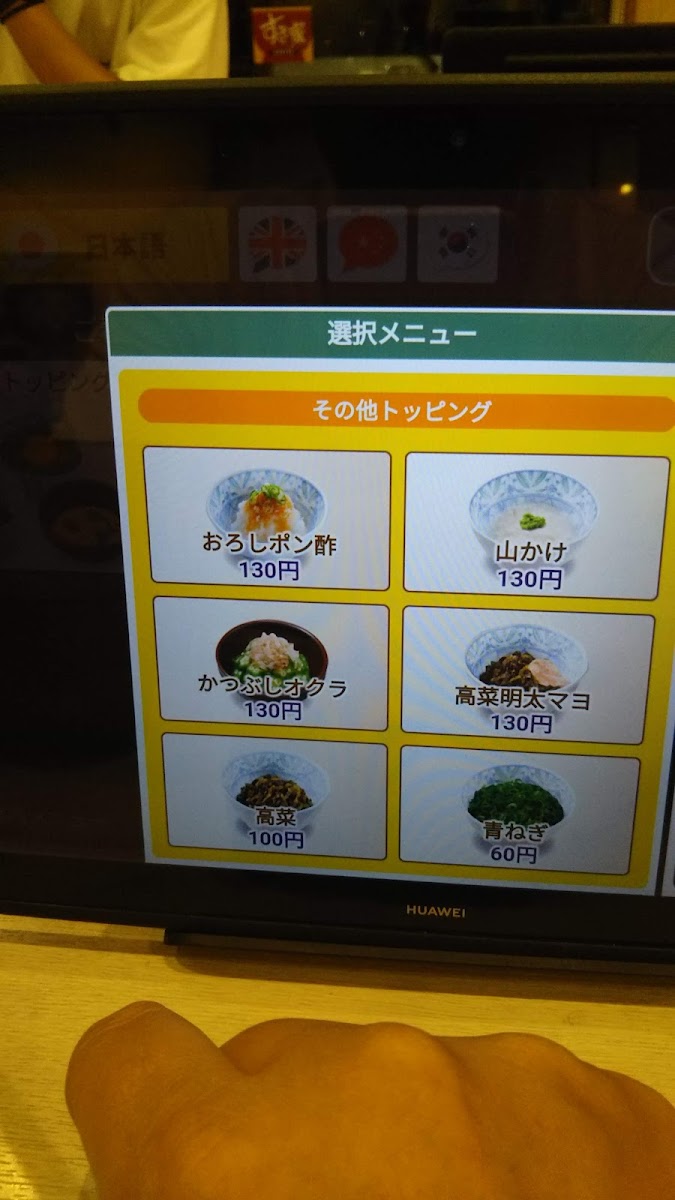Choose the 山かけ topping
The width and height of the screenshot is (675, 1200).
click(x=535, y=526)
